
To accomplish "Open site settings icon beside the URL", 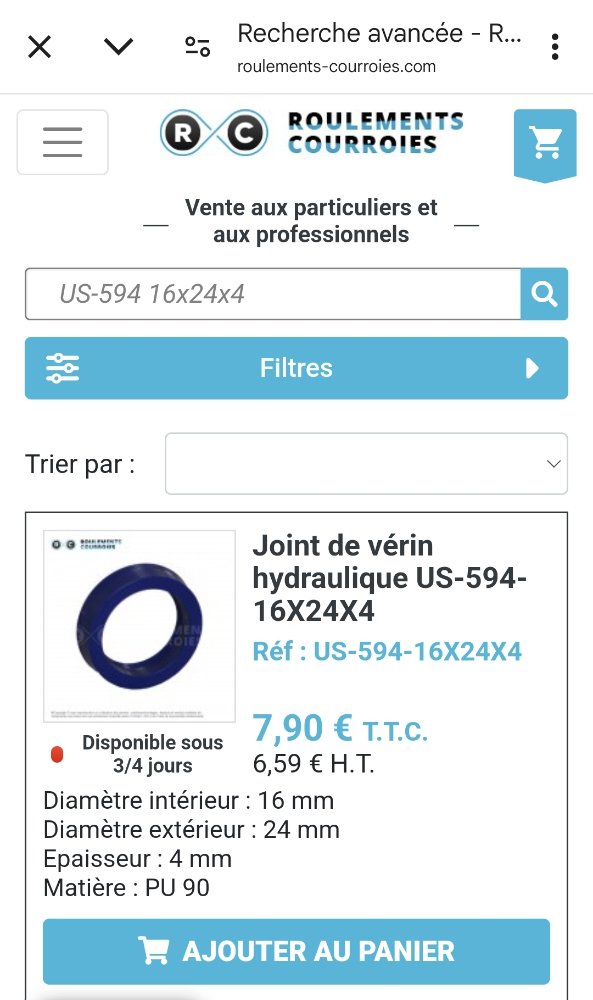I will 197,47.
